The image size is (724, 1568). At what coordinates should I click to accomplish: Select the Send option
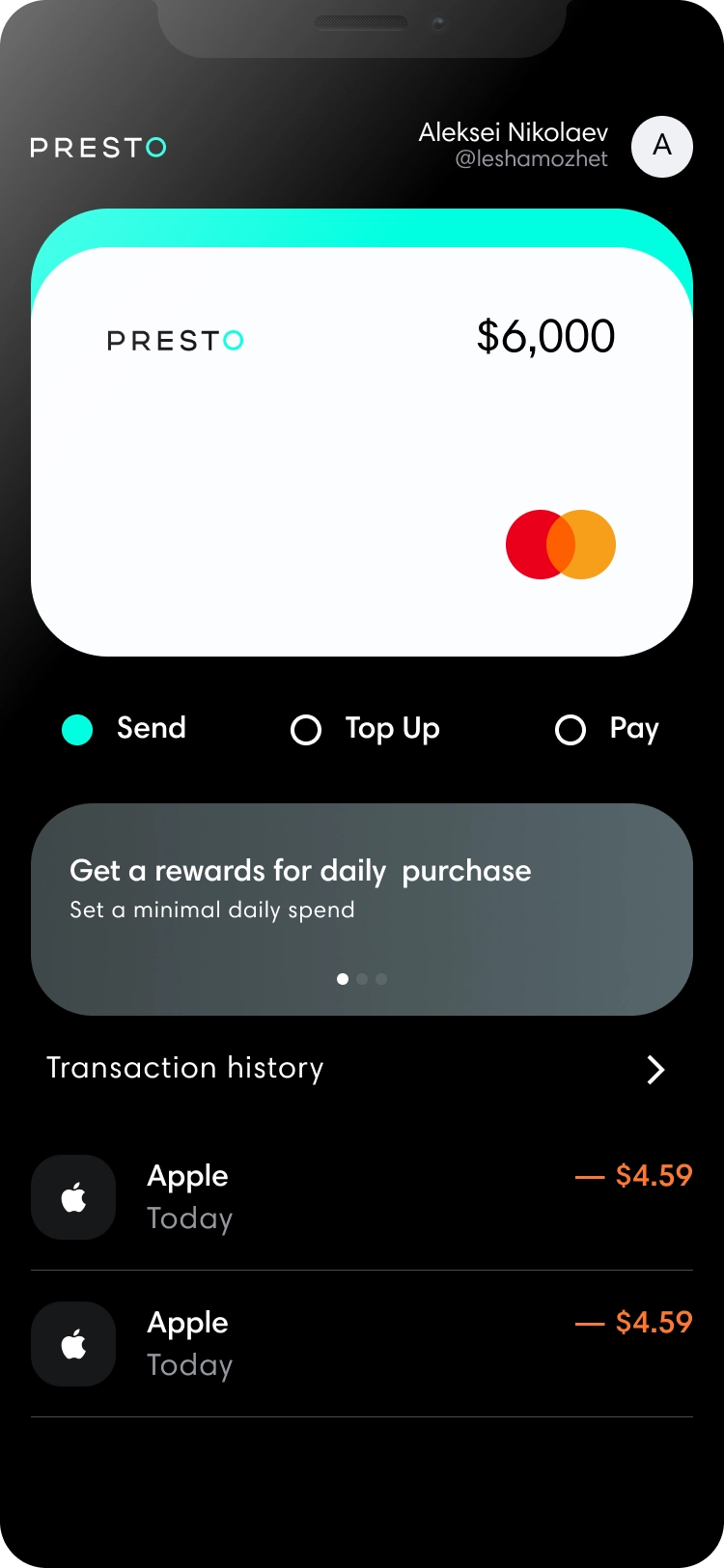coord(124,729)
